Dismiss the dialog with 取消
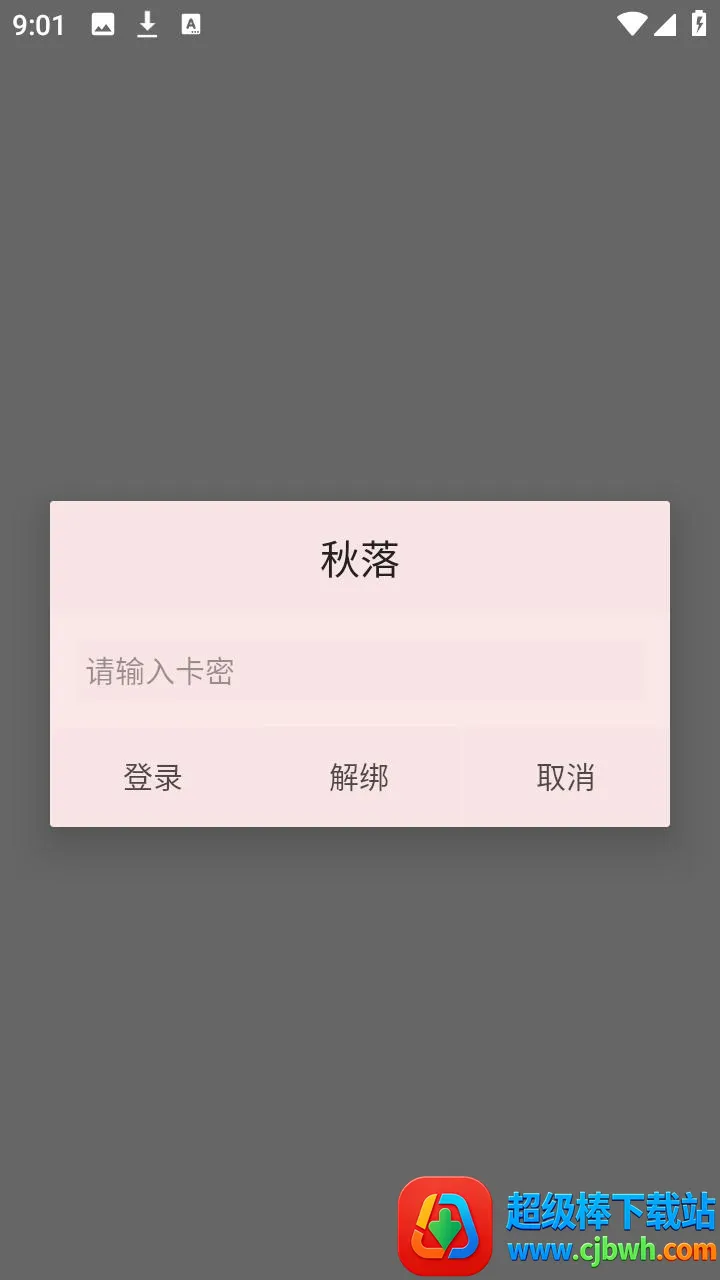 pos(565,777)
